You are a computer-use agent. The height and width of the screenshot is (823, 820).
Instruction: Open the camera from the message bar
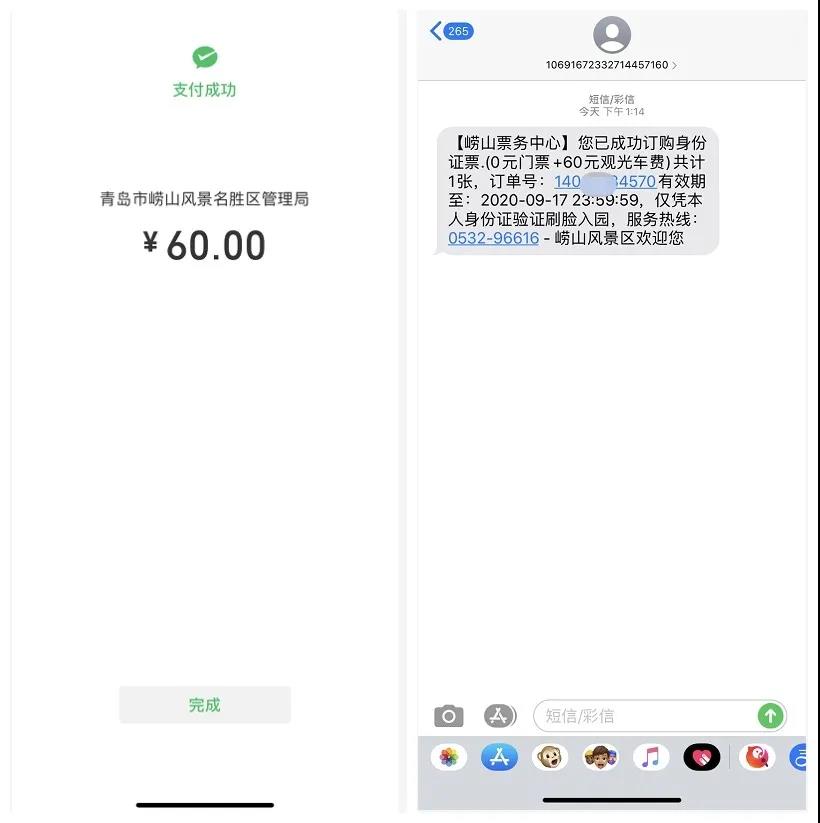point(449,716)
